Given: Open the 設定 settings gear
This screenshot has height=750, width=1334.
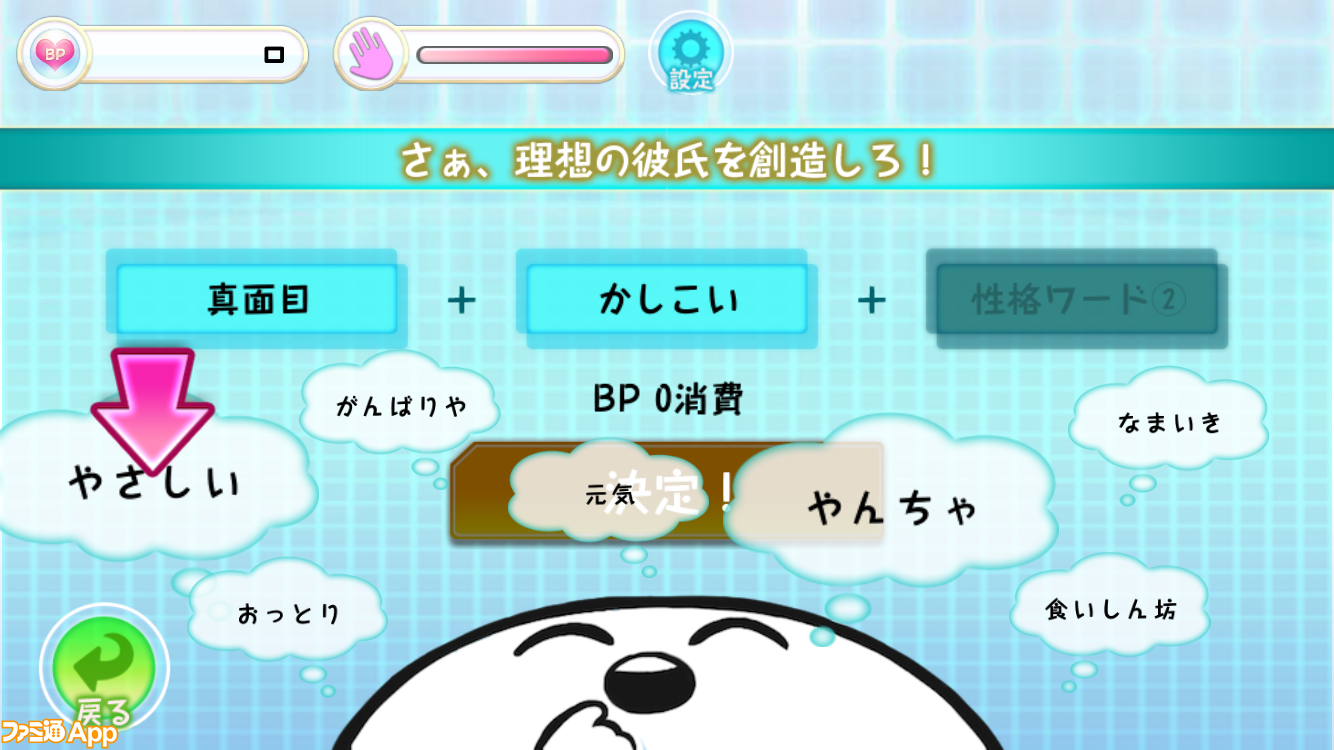Looking at the screenshot, I should point(690,55).
